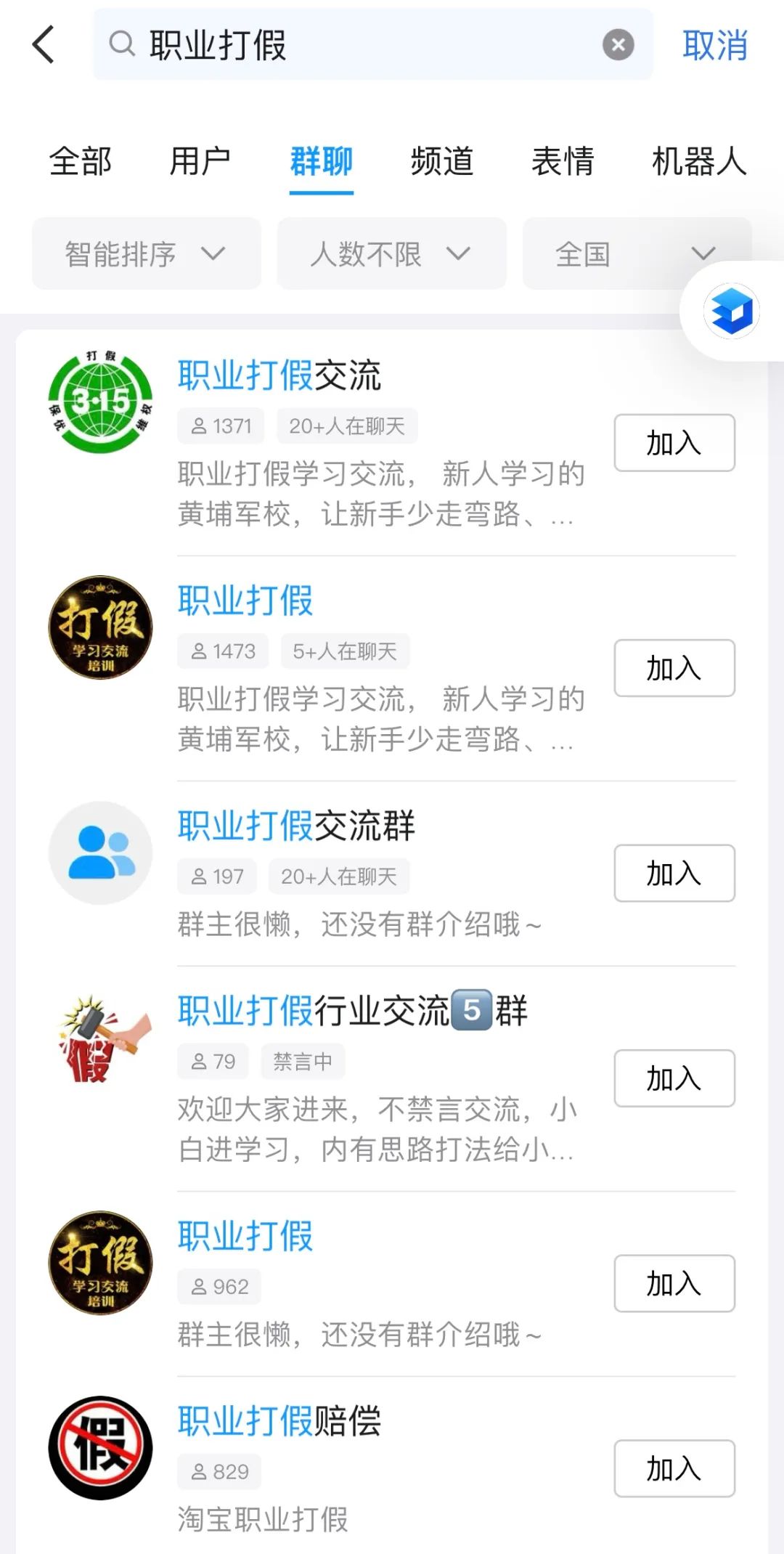Select the 频道 tab
784x1554 pixels.
[441, 161]
